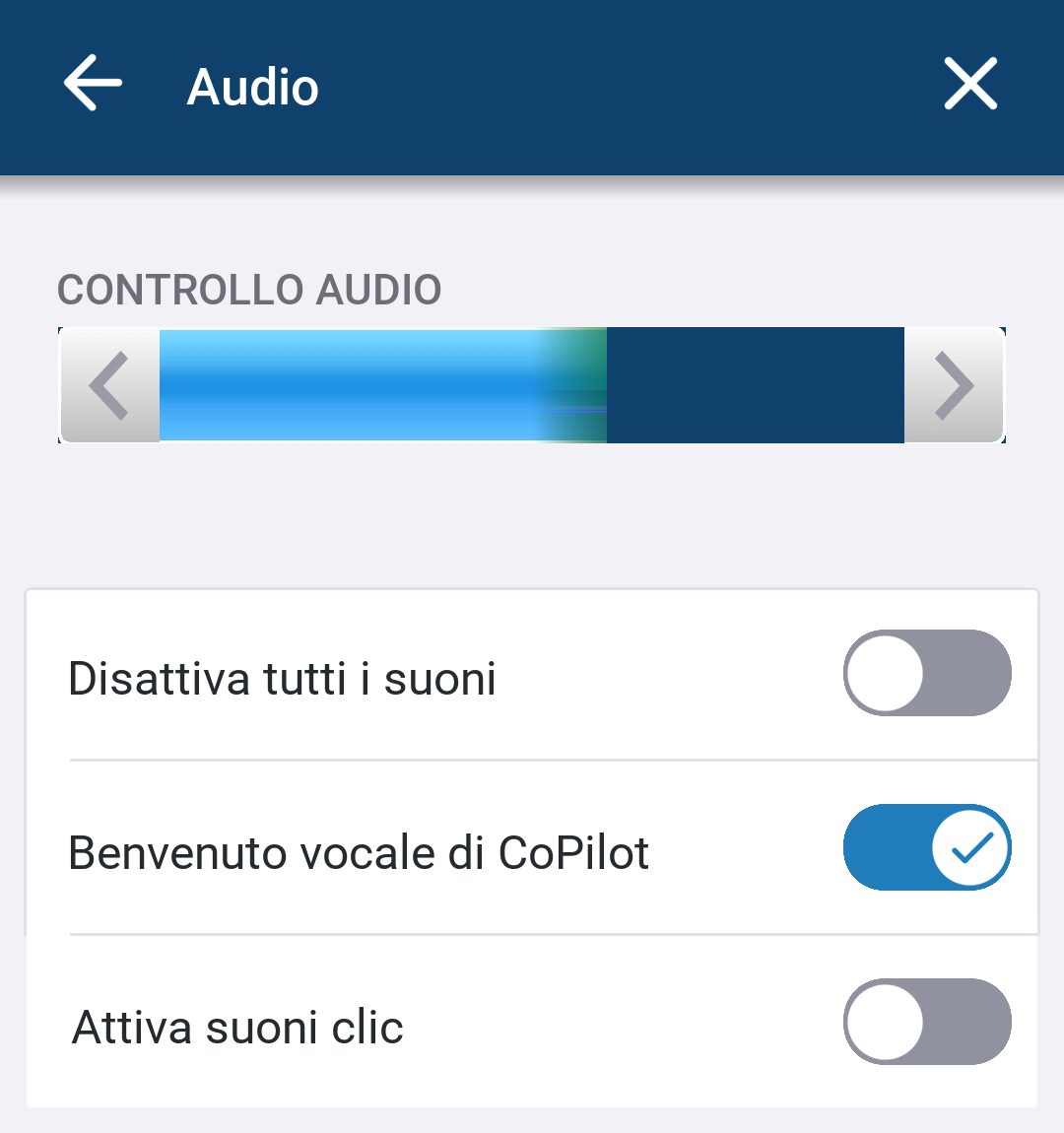Enable Disattiva tutti i suoni

[926, 674]
